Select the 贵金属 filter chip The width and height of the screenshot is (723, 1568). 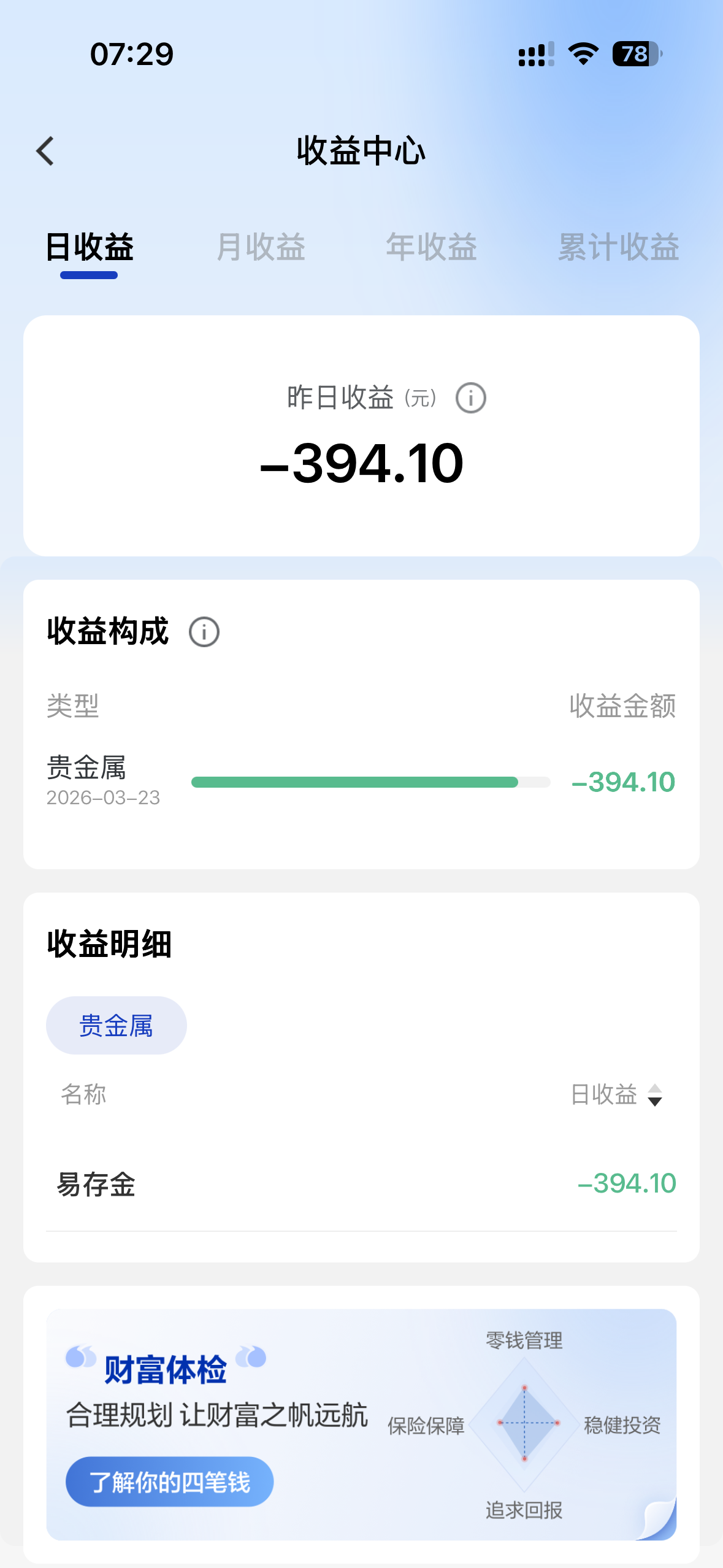click(116, 1026)
